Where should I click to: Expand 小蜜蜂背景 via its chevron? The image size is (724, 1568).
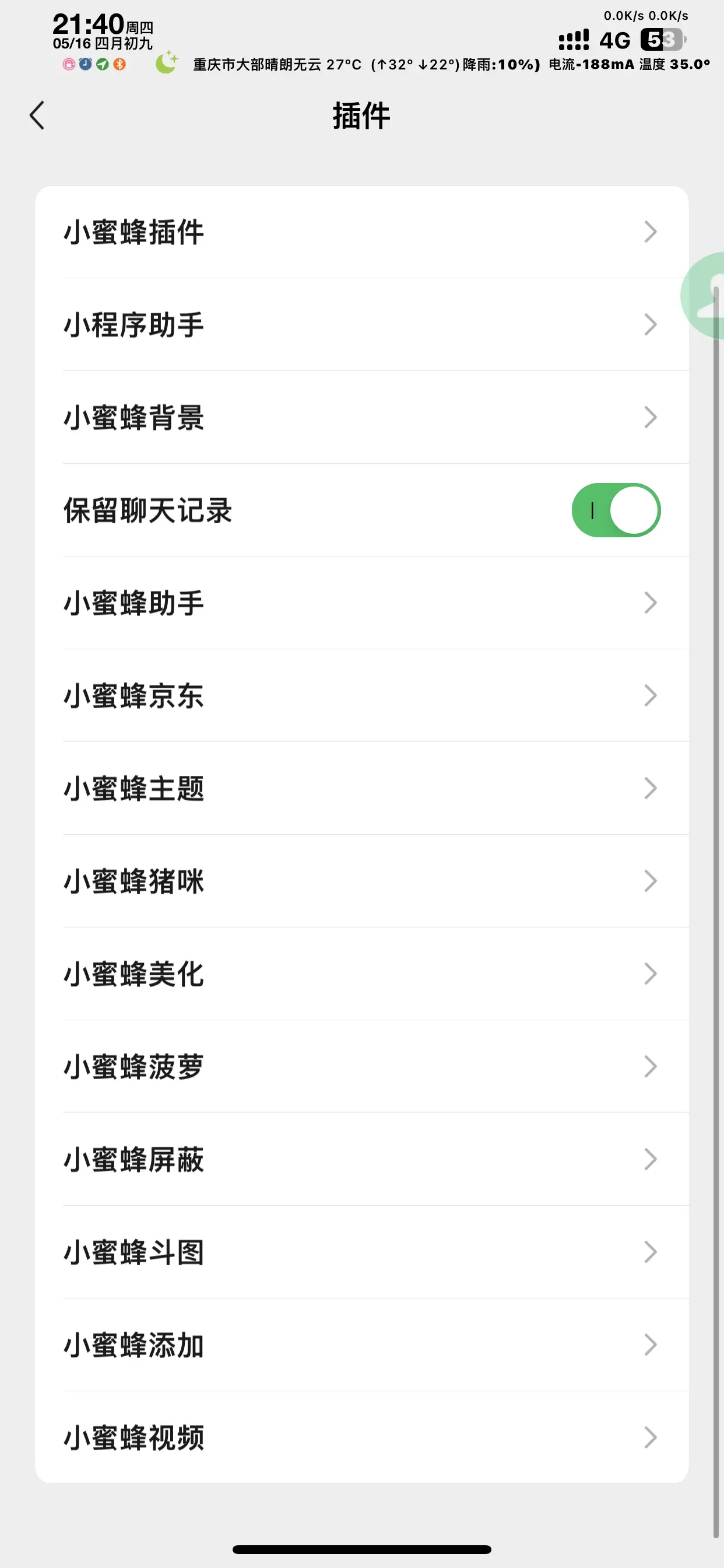(x=651, y=418)
